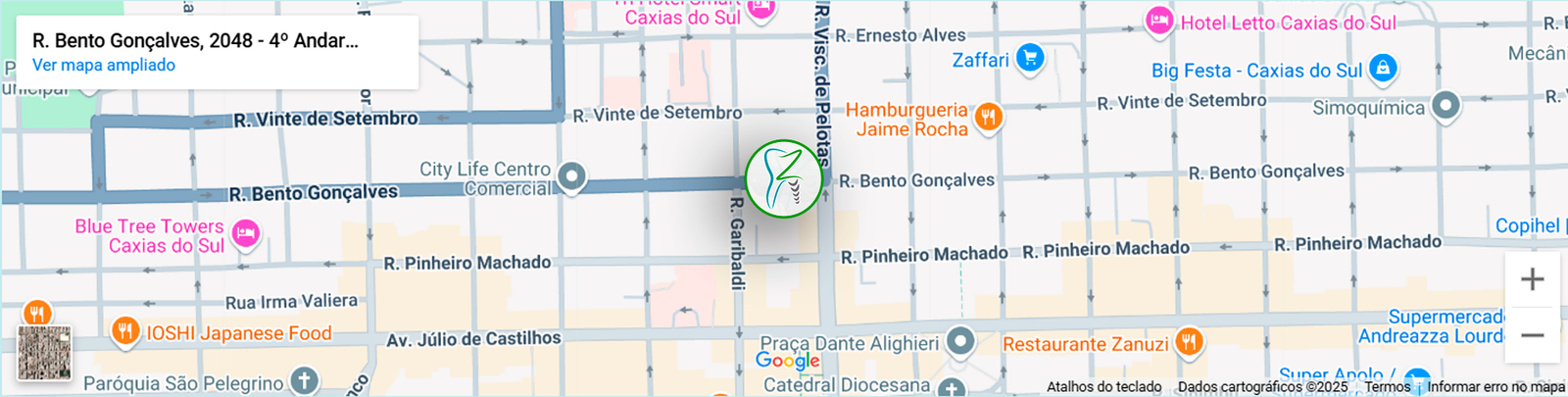Screen dimensions: 1568x397
Task: Open Paróquia São Pelegrino church pin
Action: coord(305,380)
